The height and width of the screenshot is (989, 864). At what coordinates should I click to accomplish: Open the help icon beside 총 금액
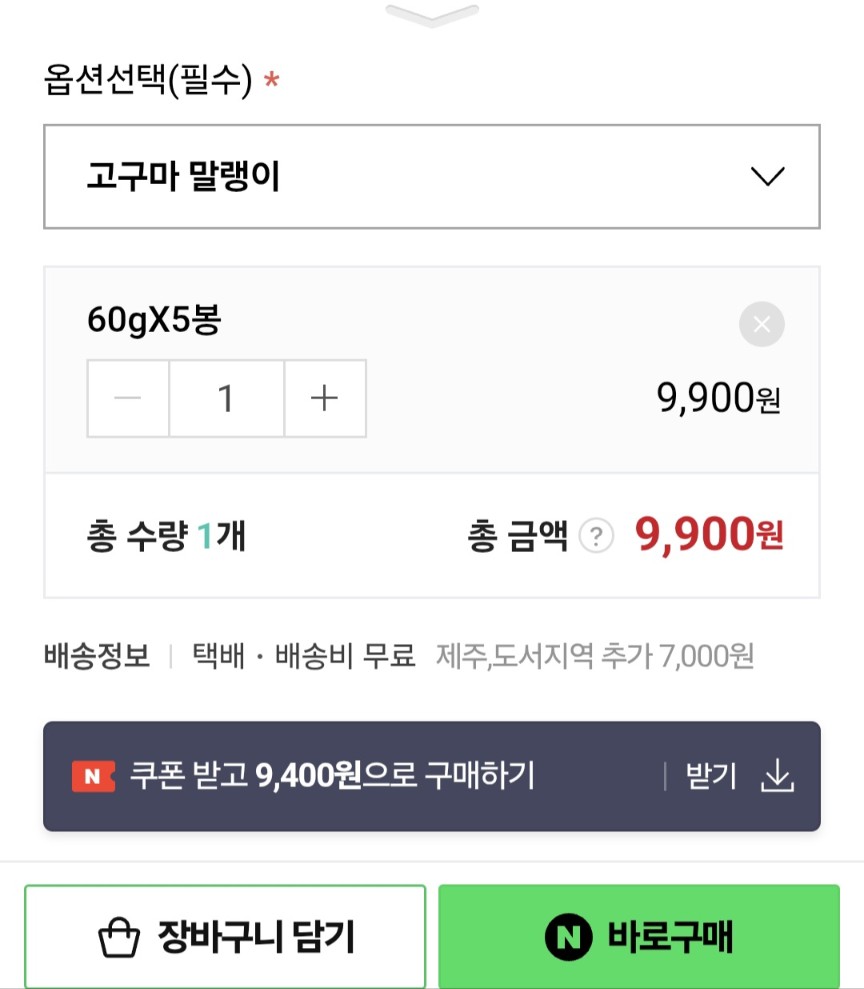pos(596,537)
